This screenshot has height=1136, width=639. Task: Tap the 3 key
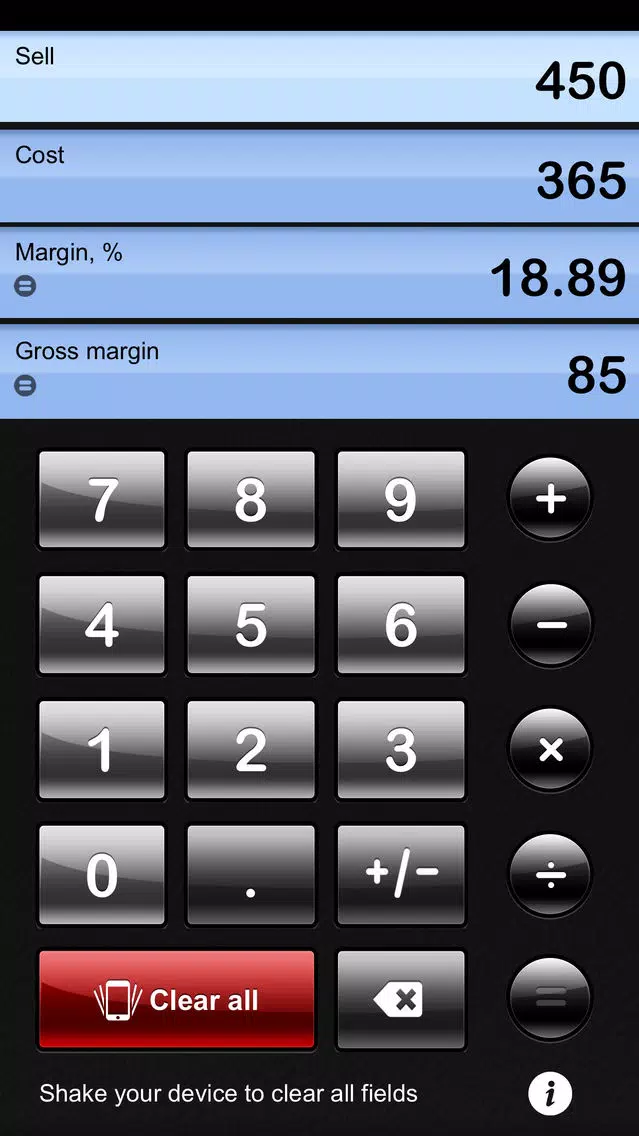click(x=401, y=749)
